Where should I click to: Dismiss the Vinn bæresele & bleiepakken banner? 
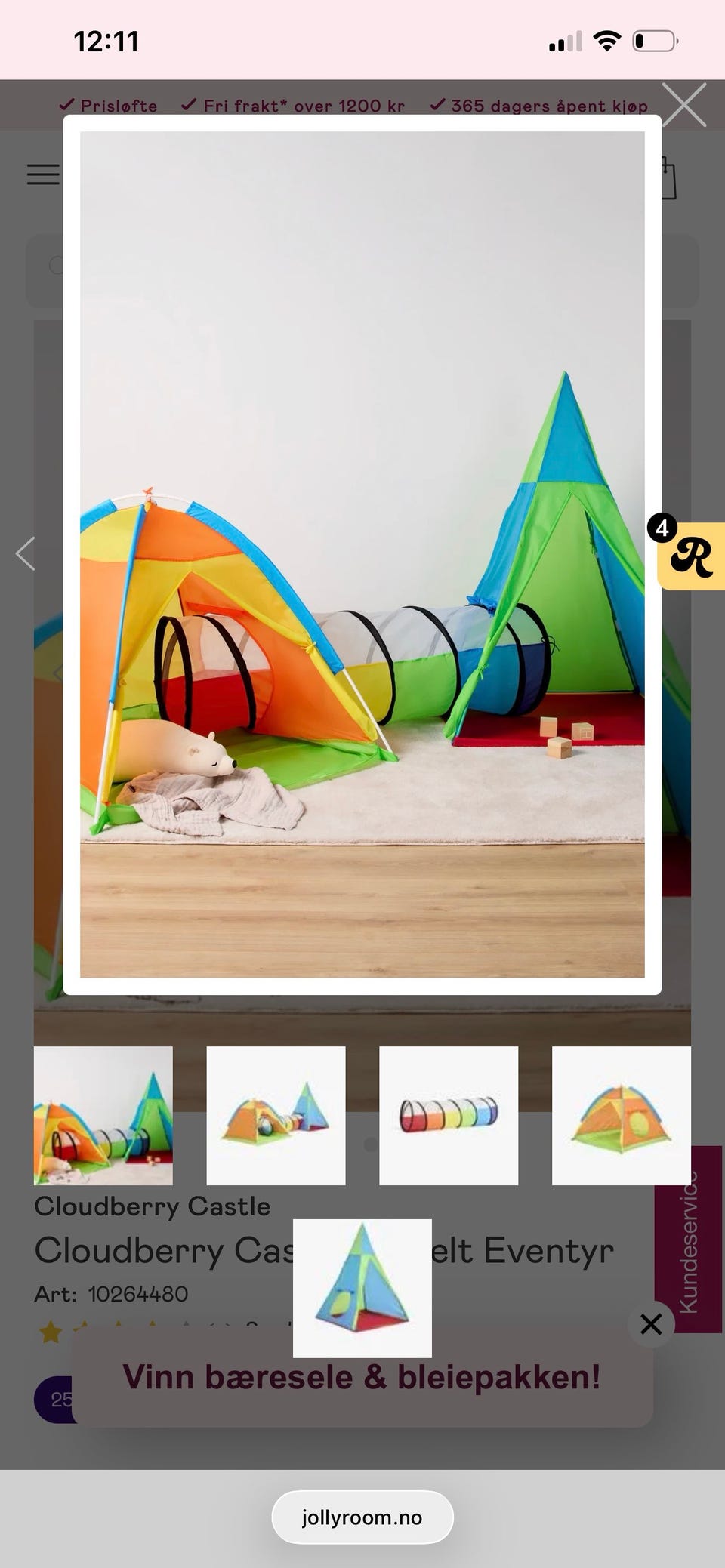pos(651,1323)
